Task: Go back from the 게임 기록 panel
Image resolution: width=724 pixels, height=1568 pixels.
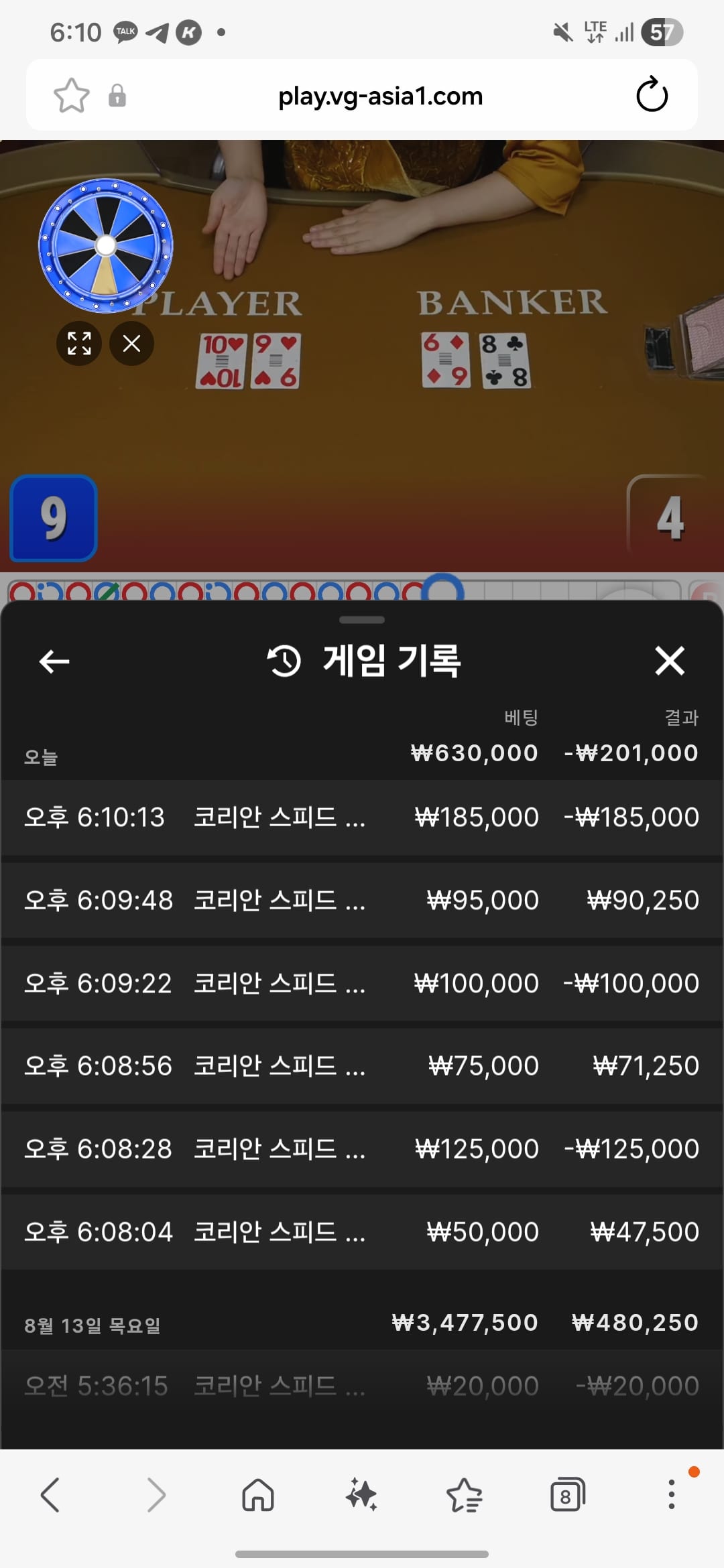Action: (x=54, y=661)
